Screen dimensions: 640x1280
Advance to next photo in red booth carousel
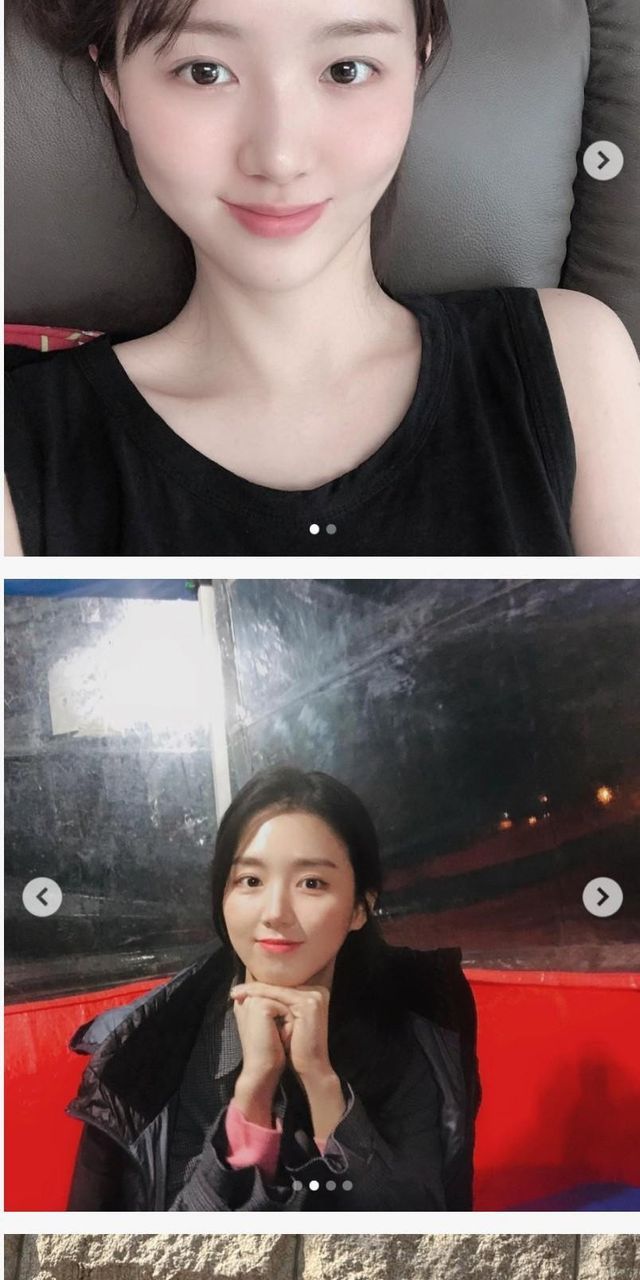602,897
